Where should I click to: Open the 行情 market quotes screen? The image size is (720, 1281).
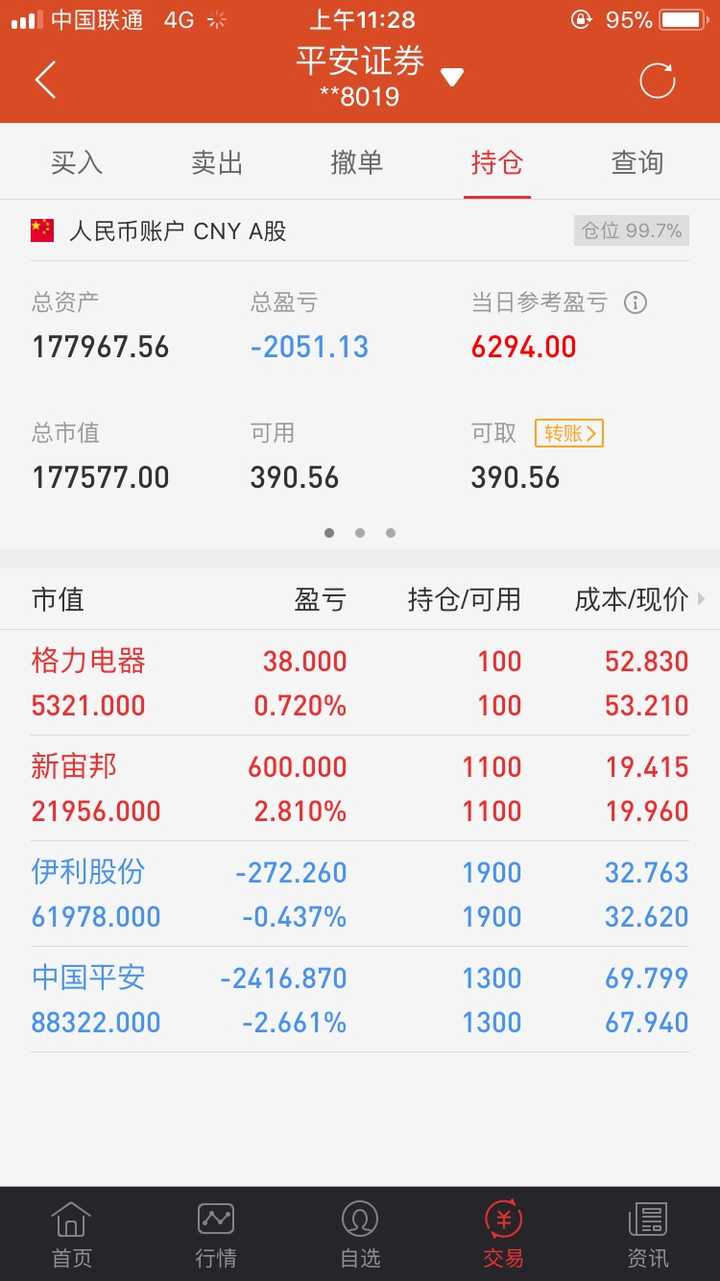point(215,1233)
